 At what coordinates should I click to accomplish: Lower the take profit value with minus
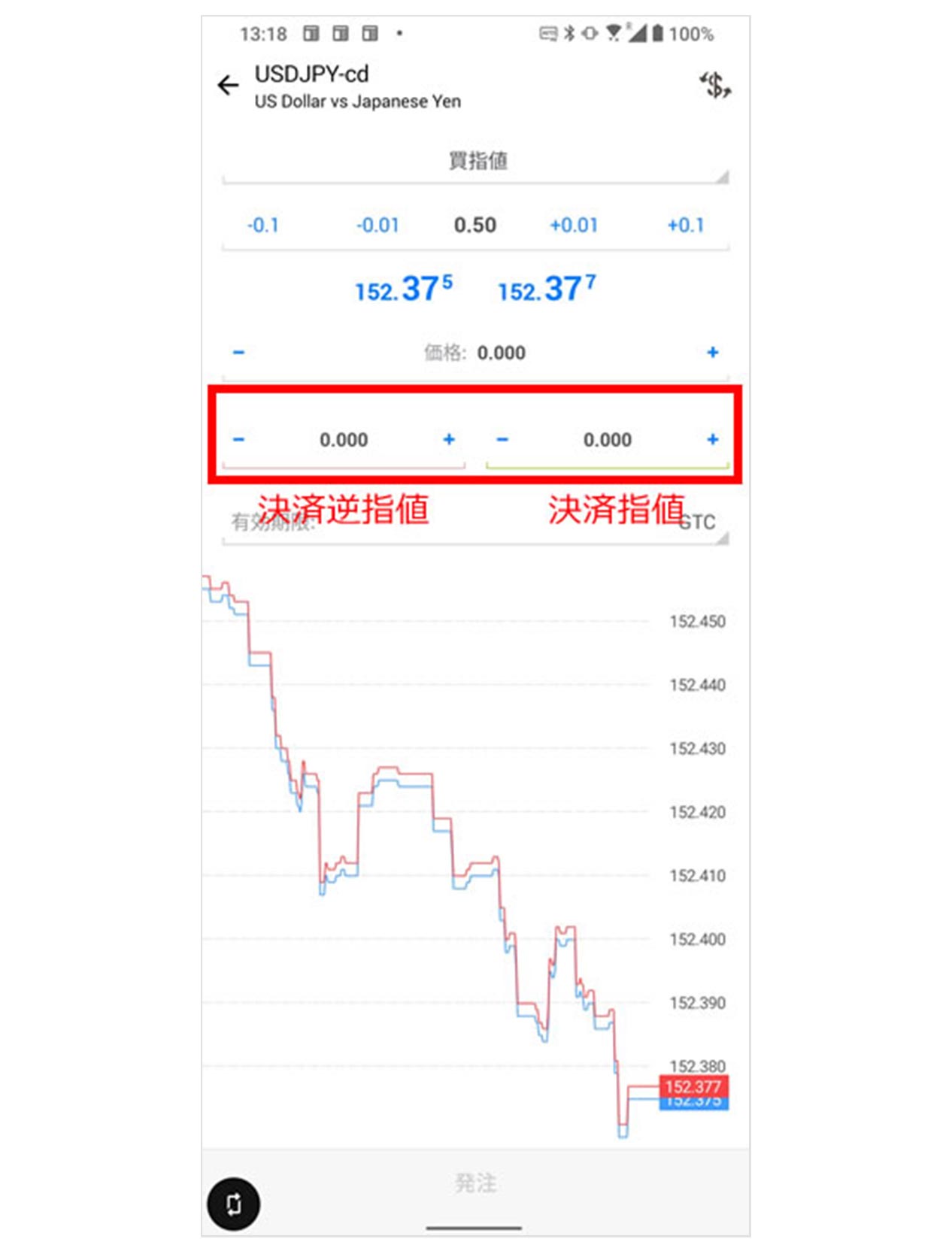click(x=502, y=440)
